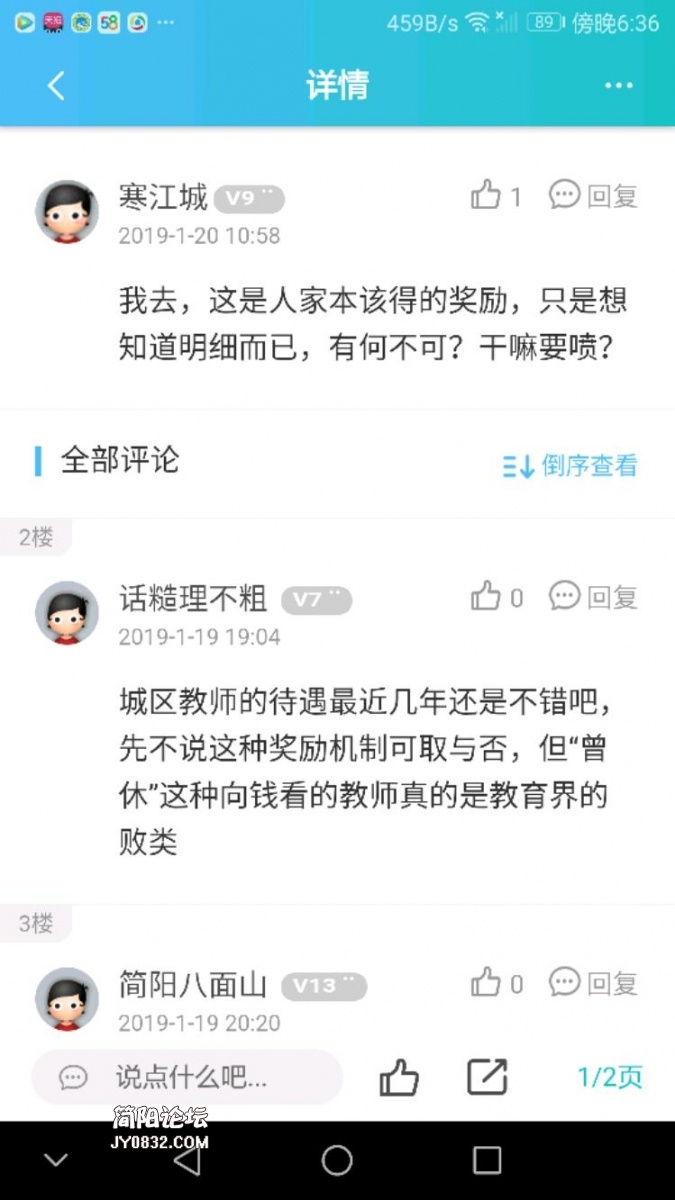Like this post with bottom thumbs-up
Viewport: 675px width, 1200px height.
399,1077
